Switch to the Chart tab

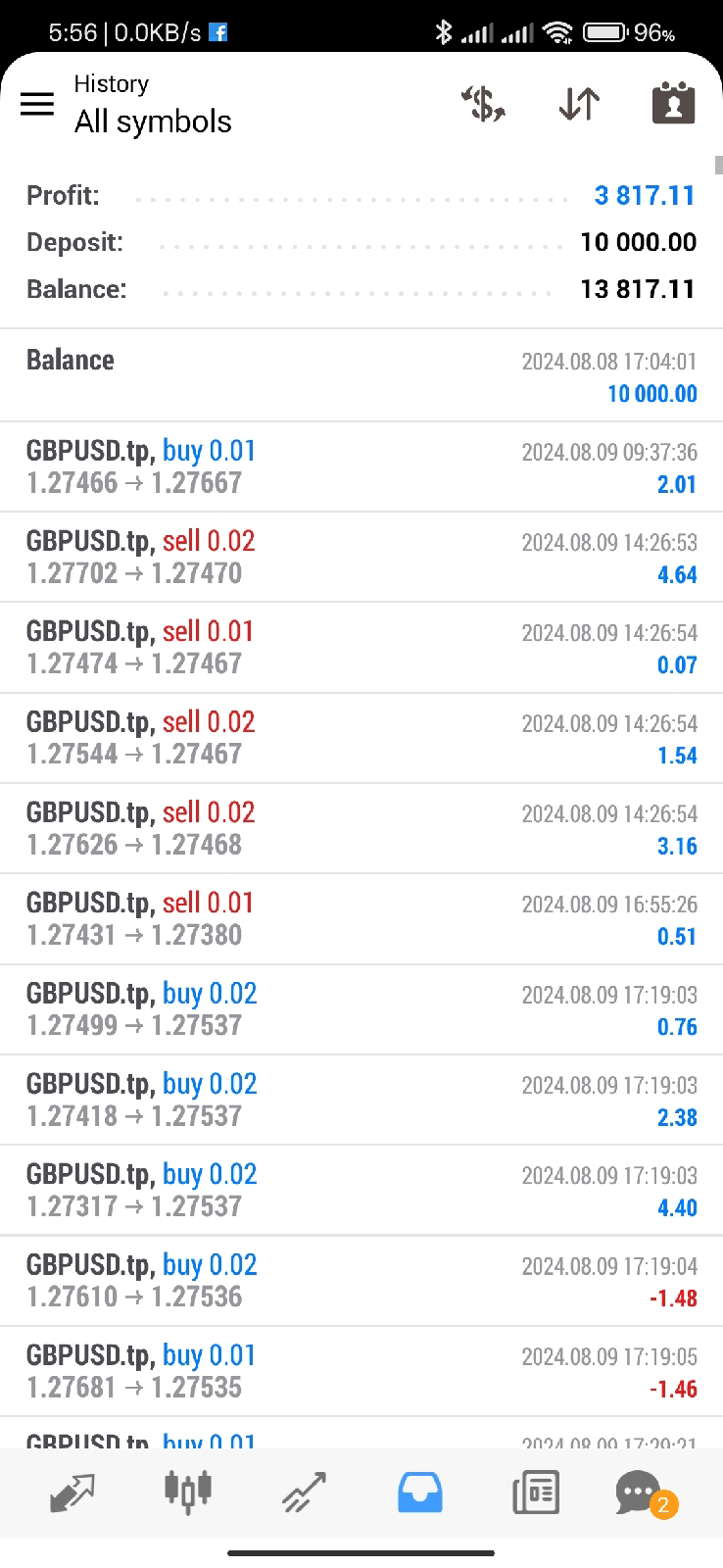tap(187, 1493)
